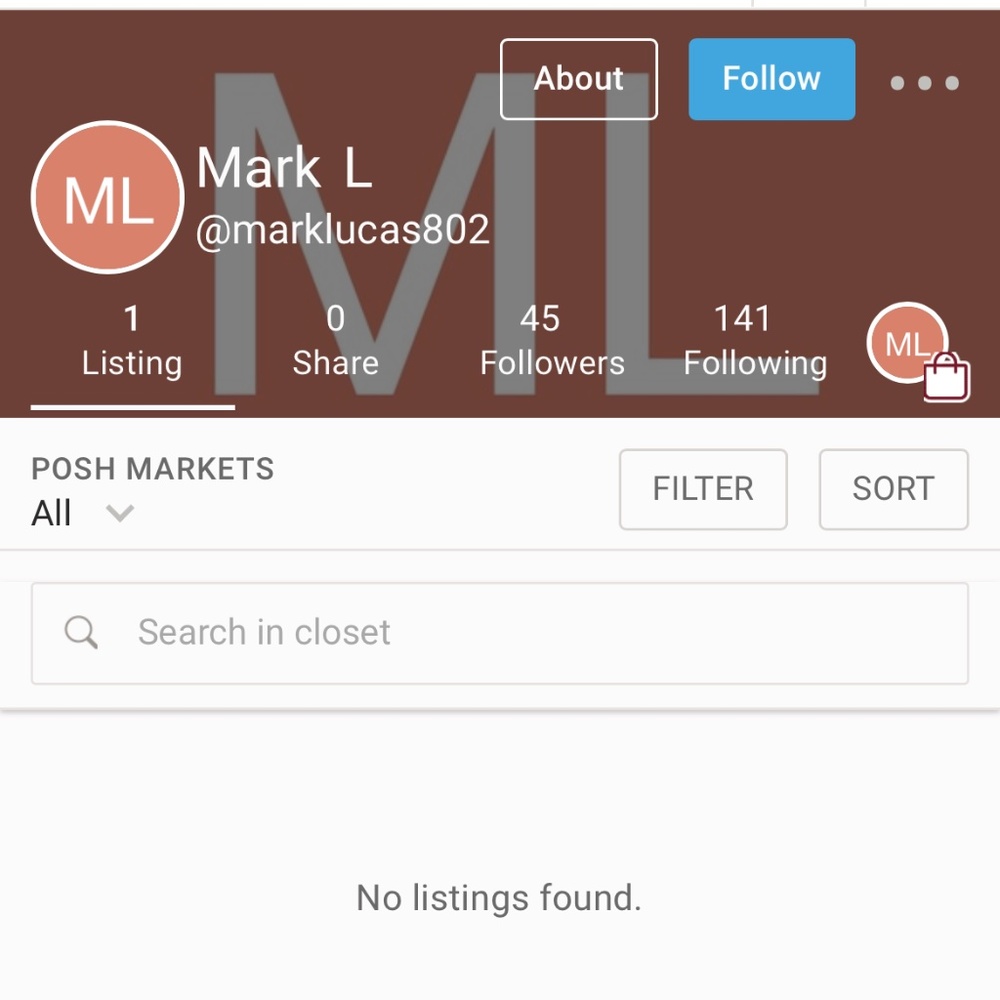Image resolution: width=1000 pixels, height=1000 pixels.
Task: View the 45 Followers list
Action: click(551, 342)
